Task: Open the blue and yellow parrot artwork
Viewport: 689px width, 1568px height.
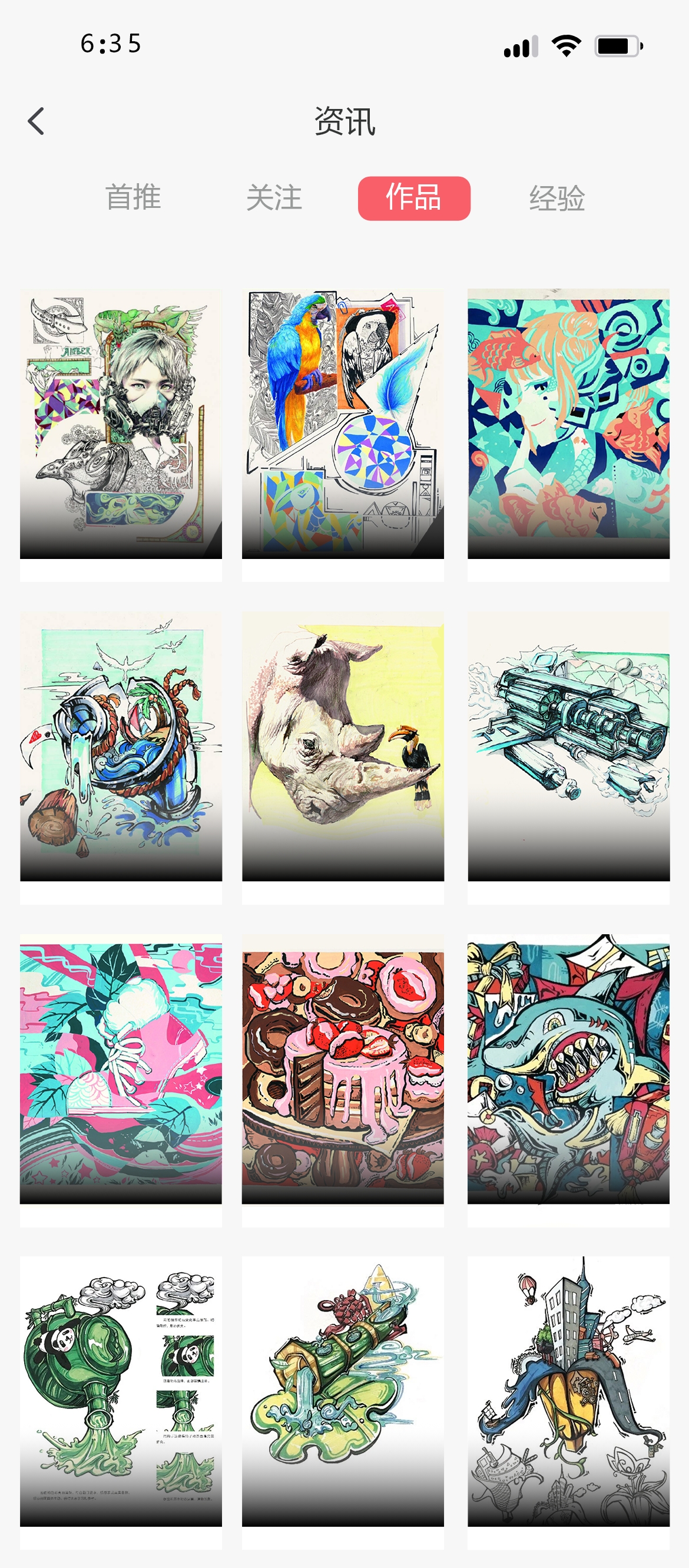Action: coord(343,424)
